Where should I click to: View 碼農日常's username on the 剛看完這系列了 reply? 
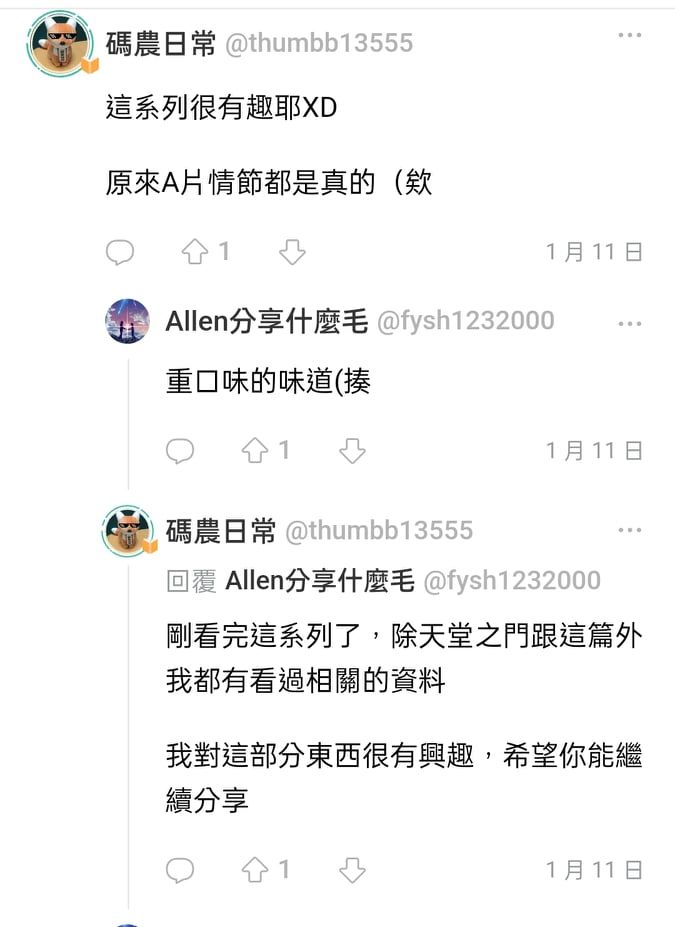point(220,531)
